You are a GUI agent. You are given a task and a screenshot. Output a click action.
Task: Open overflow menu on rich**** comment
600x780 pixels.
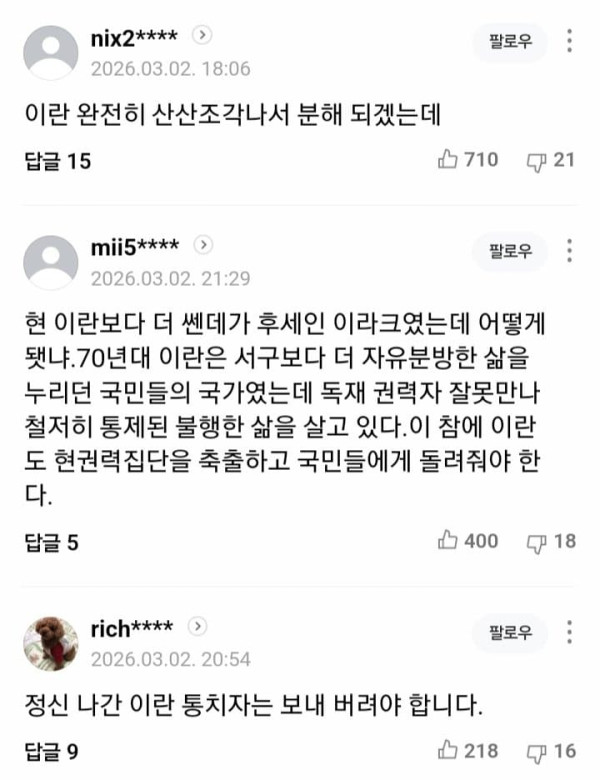click(x=570, y=632)
